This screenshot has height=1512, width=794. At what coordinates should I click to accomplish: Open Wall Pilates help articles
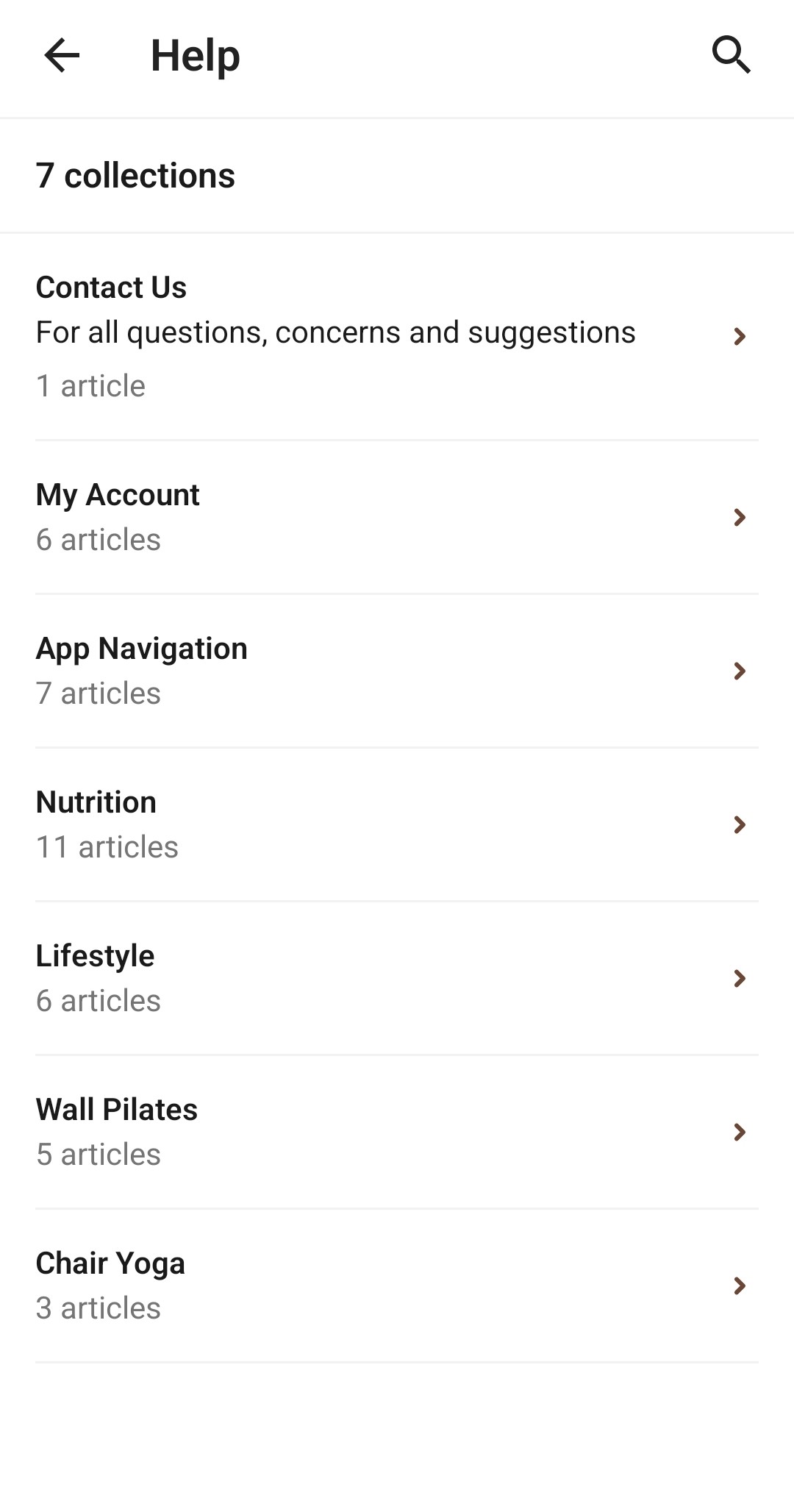[x=397, y=1132]
